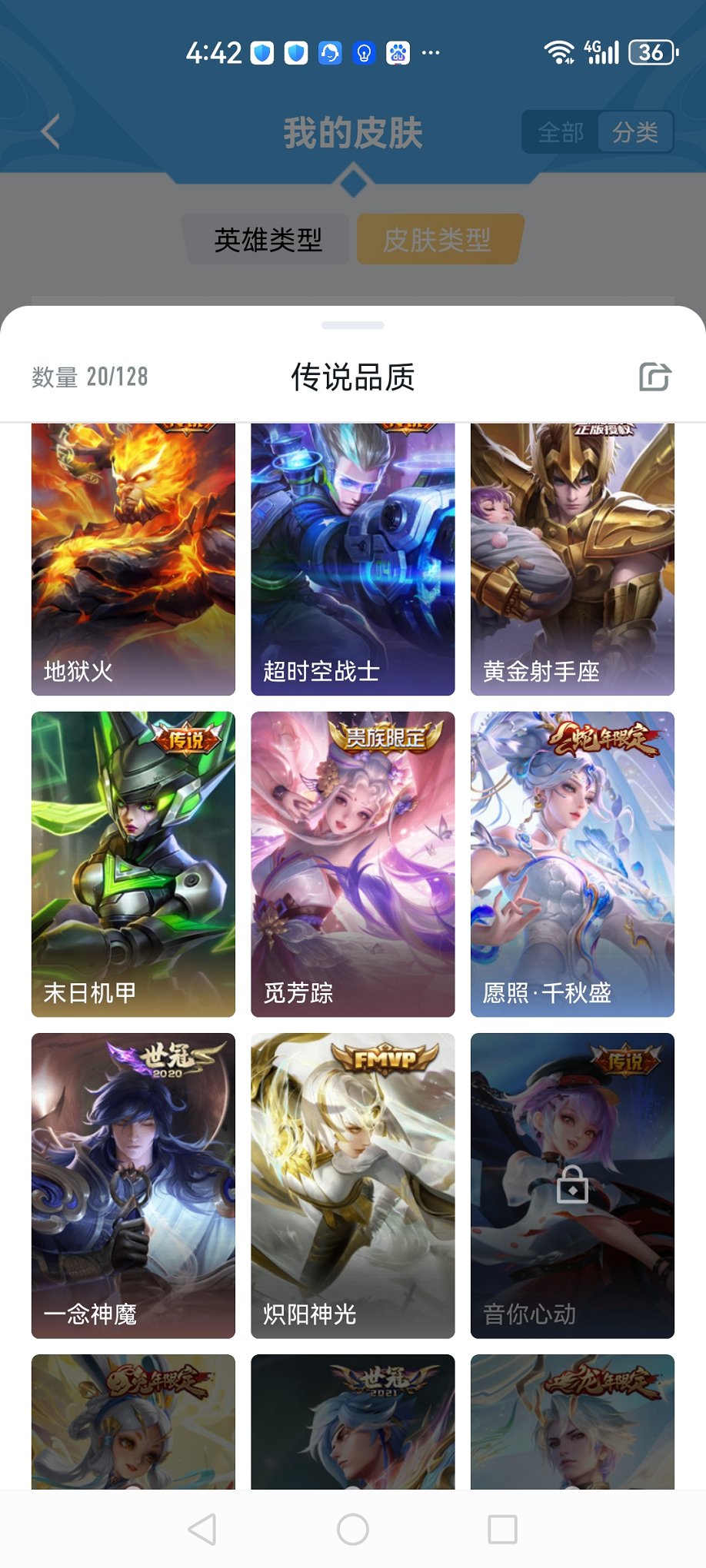The width and height of the screenshot is (706, 1568).
Task: Tap the locked 音你心动 skin
Action: (x=572, y=1184)
